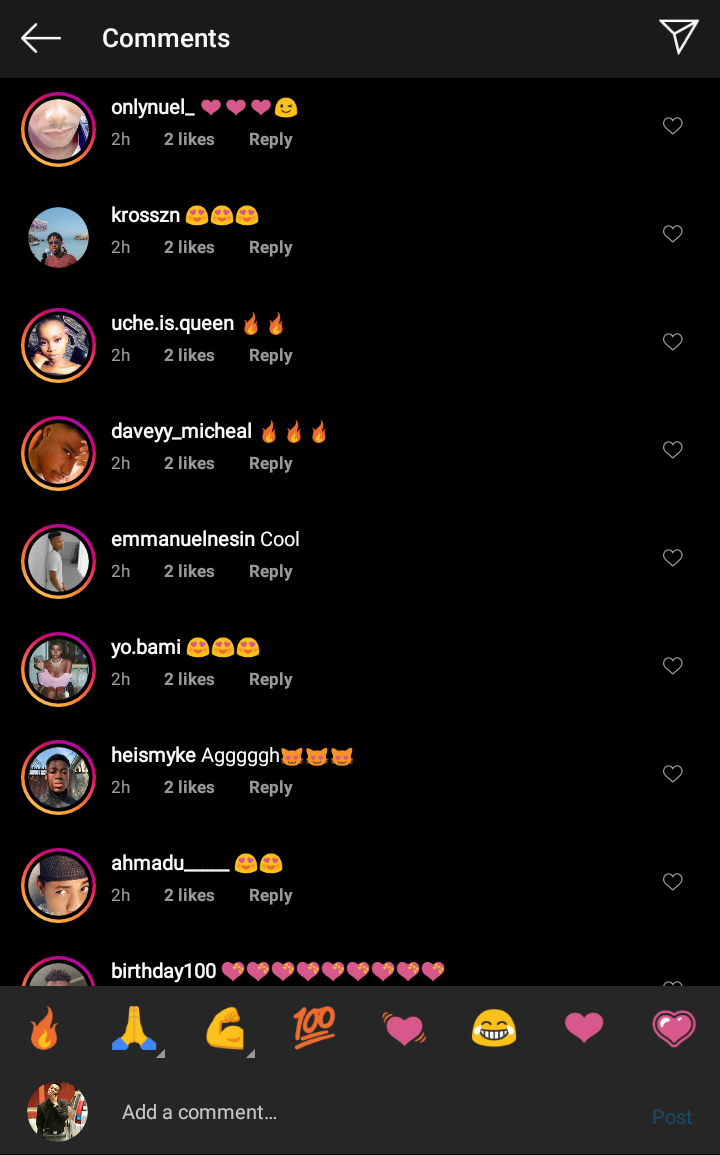Go back using the arrow in header
720x1155 pixels.
point(41,38)
